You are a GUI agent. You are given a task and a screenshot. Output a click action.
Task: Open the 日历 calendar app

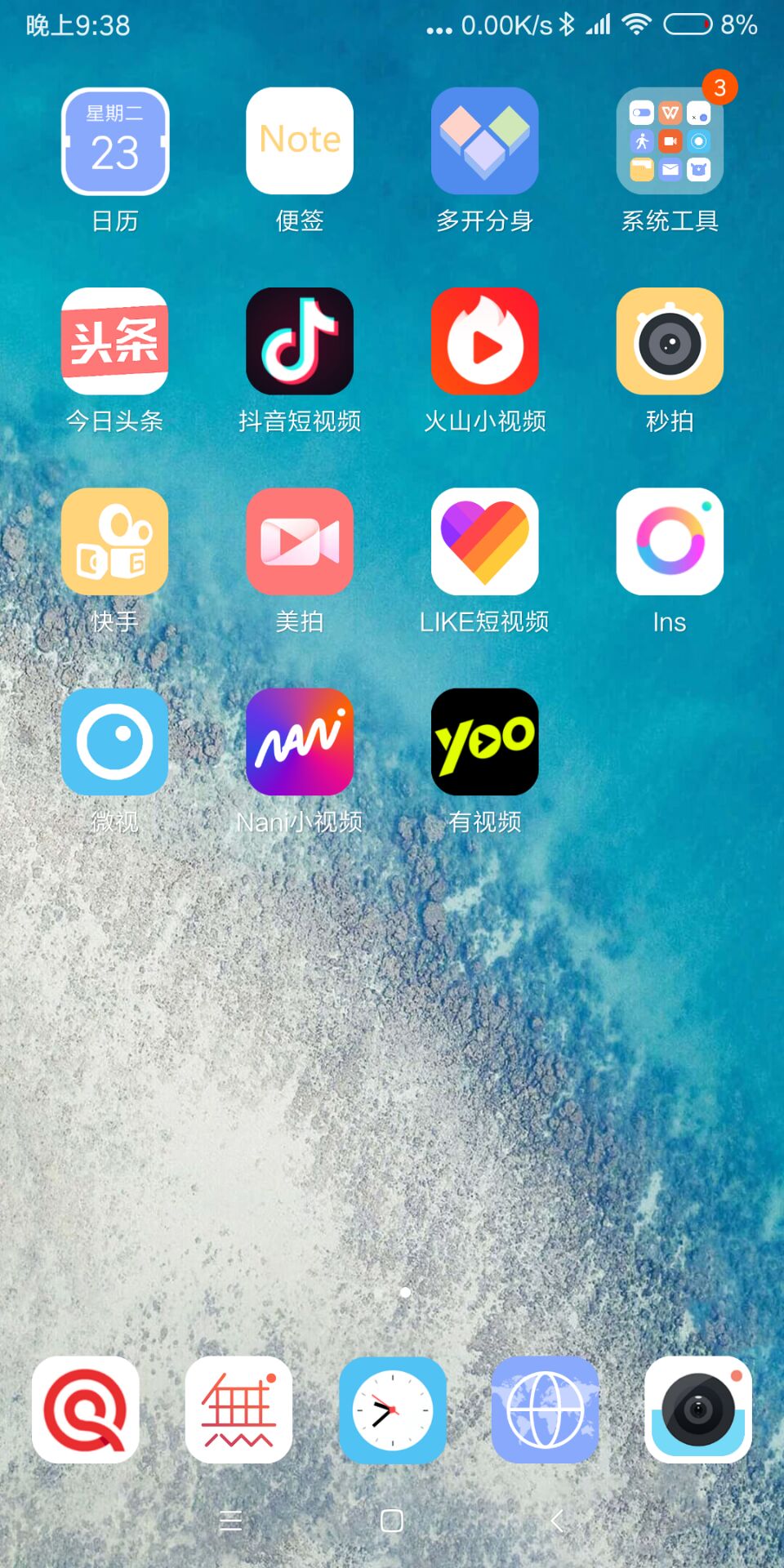[x=115, y=141]
